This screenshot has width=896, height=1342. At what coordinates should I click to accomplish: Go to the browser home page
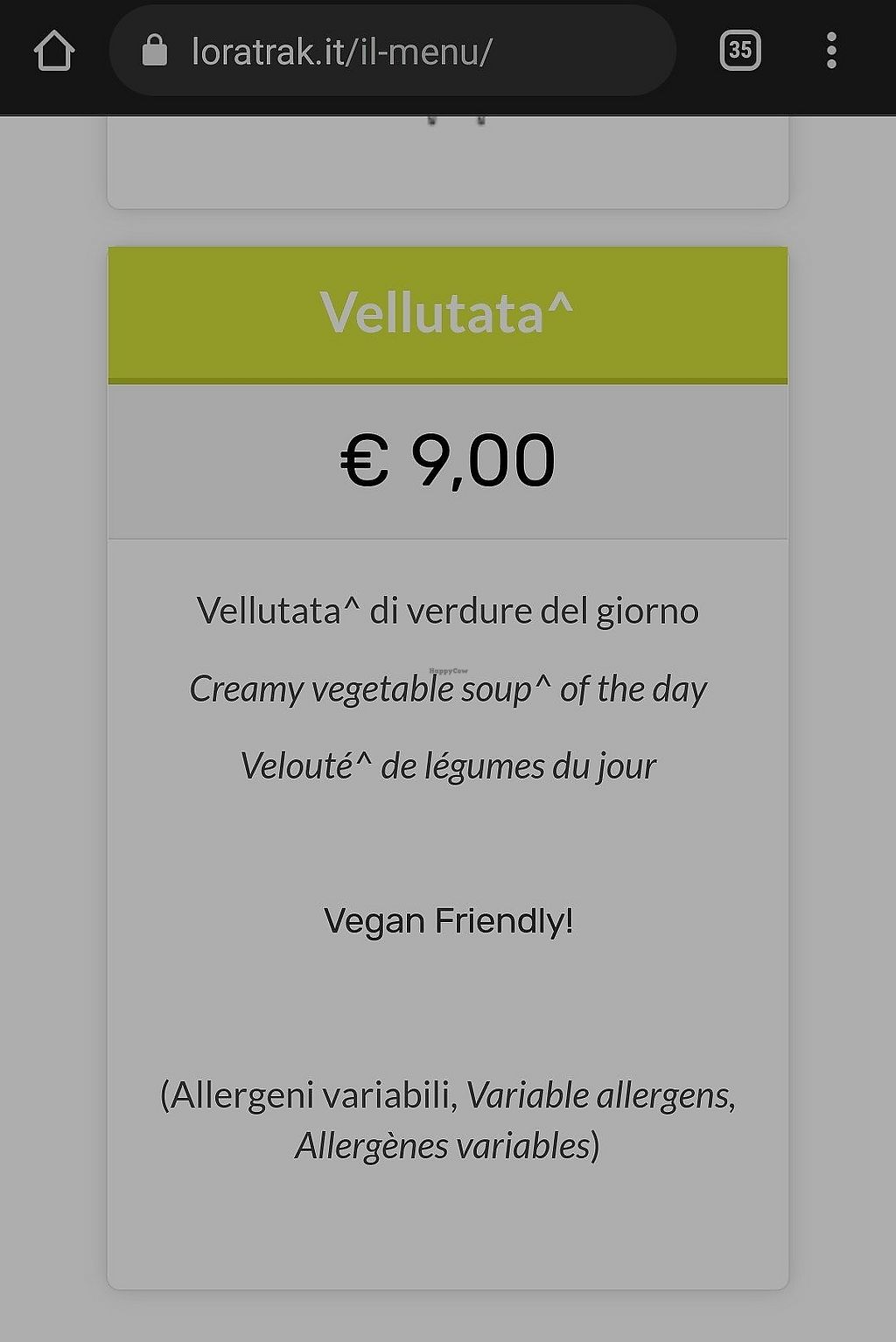point(54,51)
